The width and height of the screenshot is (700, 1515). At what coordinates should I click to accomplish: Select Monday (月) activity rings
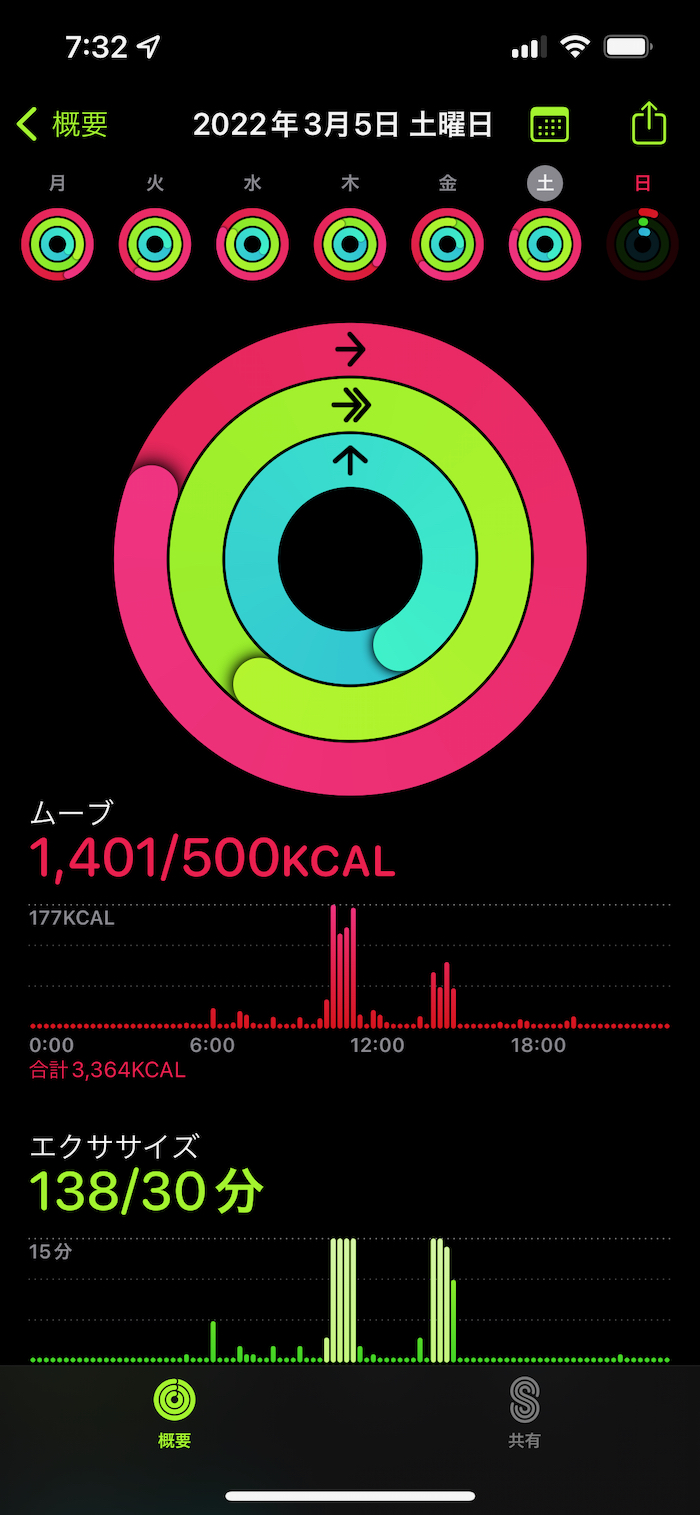[x=58, y=244]
